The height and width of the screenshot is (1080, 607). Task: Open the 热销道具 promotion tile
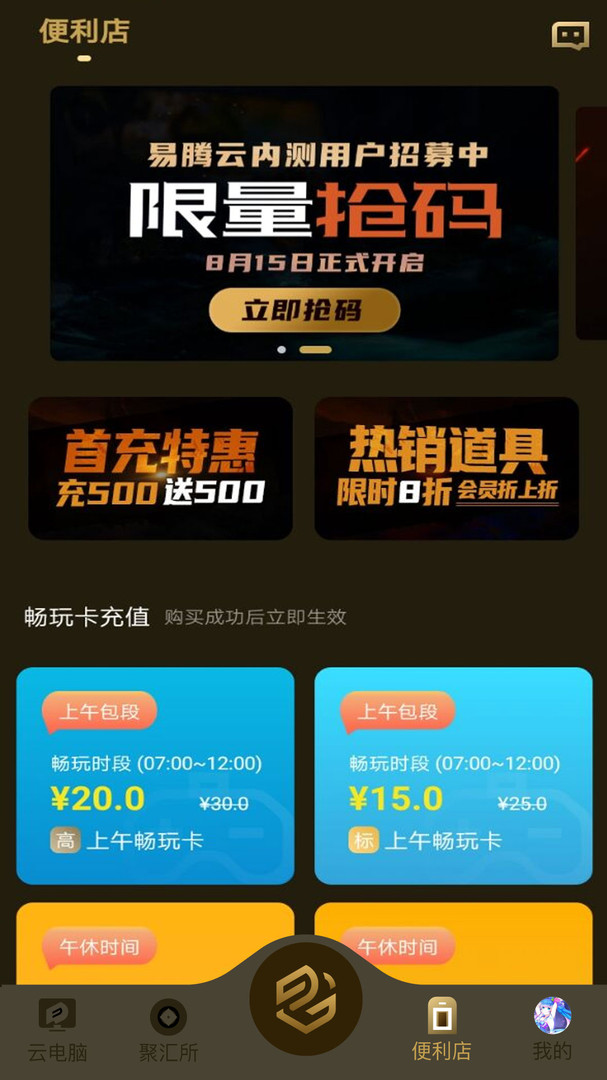pyautogui.click(x=446, y=468)
